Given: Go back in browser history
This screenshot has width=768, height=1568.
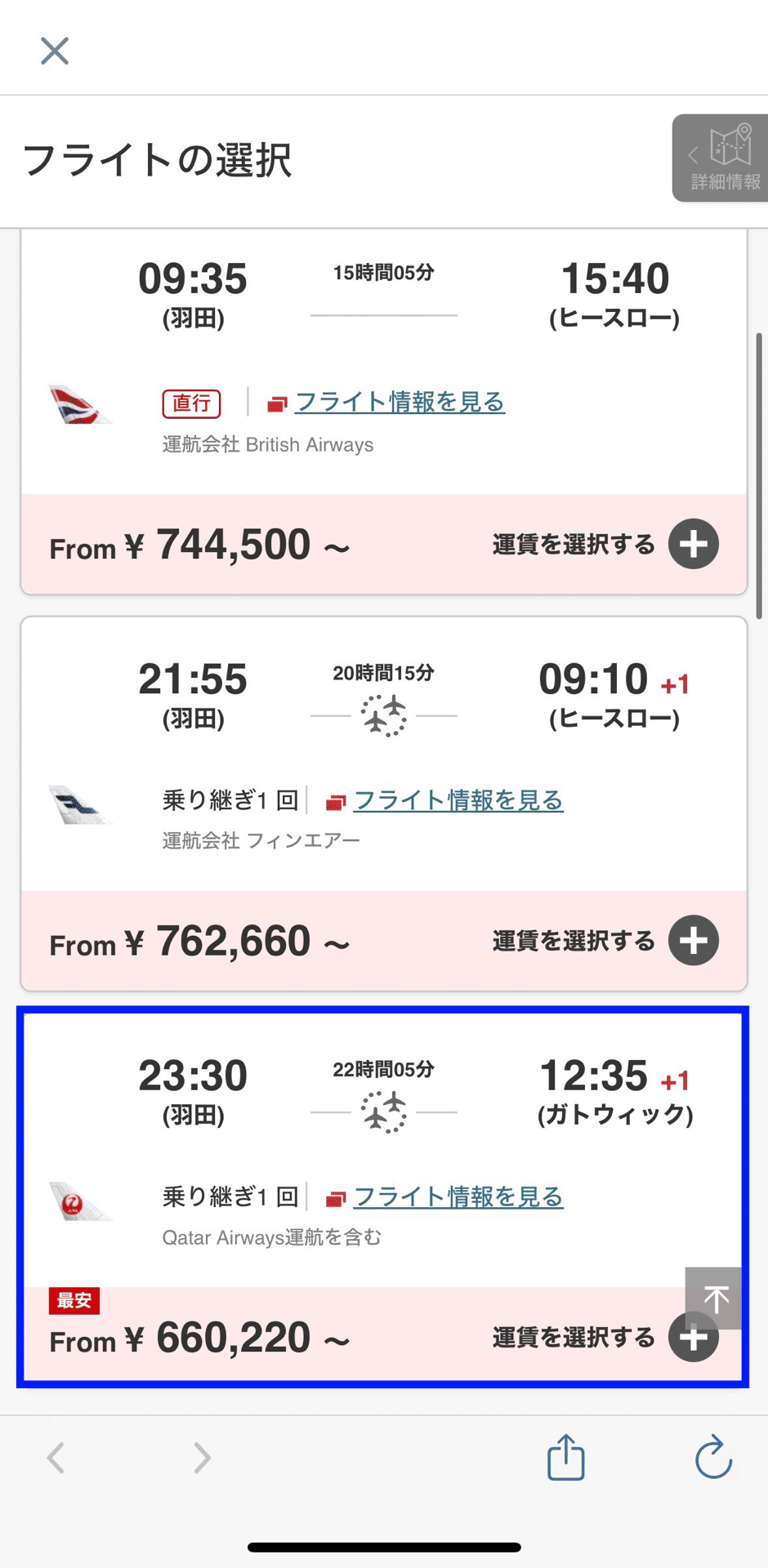Looking at the screenshot, I should (56, 1458).
